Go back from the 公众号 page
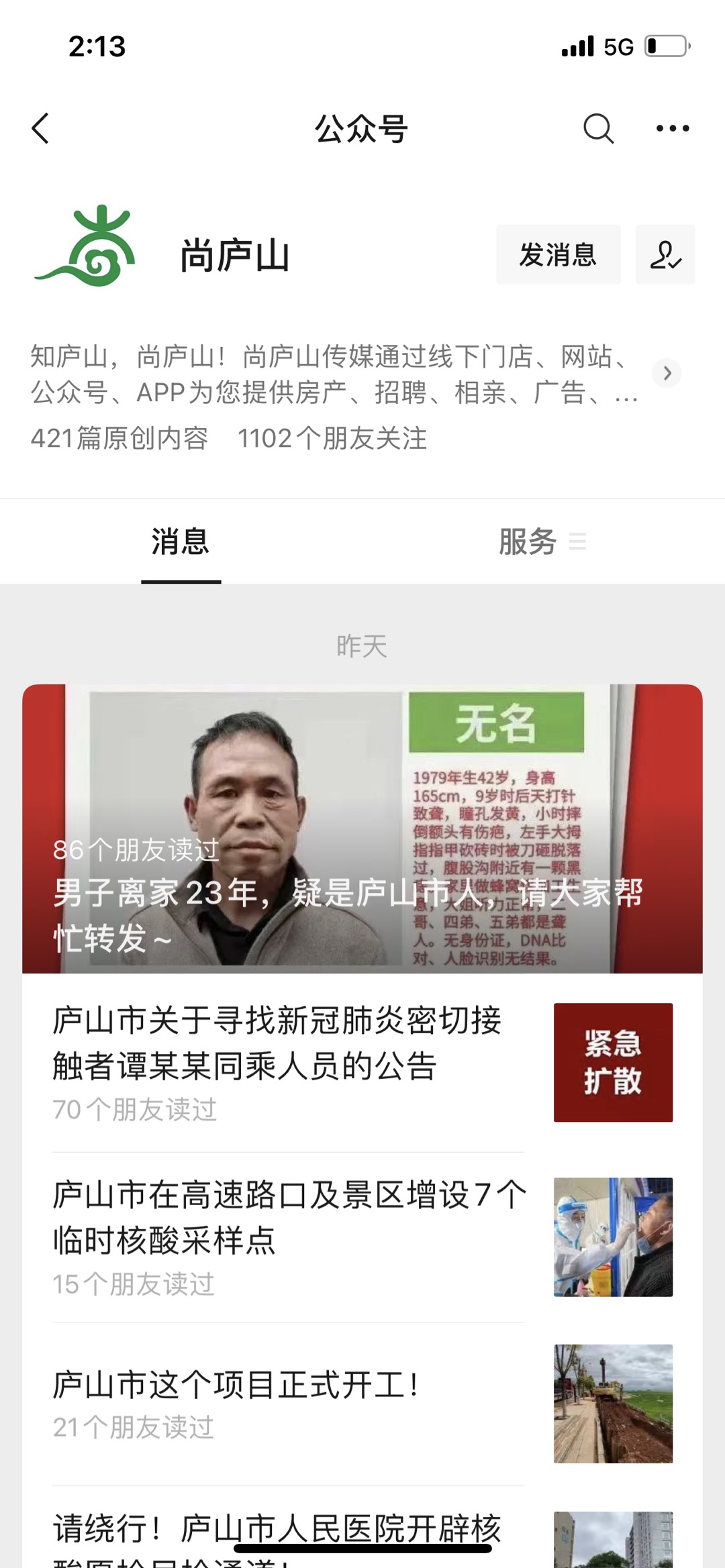Image resolution: width=725 pixels, height=1568 pixels. pyautogui.click(x=41, y=128)
